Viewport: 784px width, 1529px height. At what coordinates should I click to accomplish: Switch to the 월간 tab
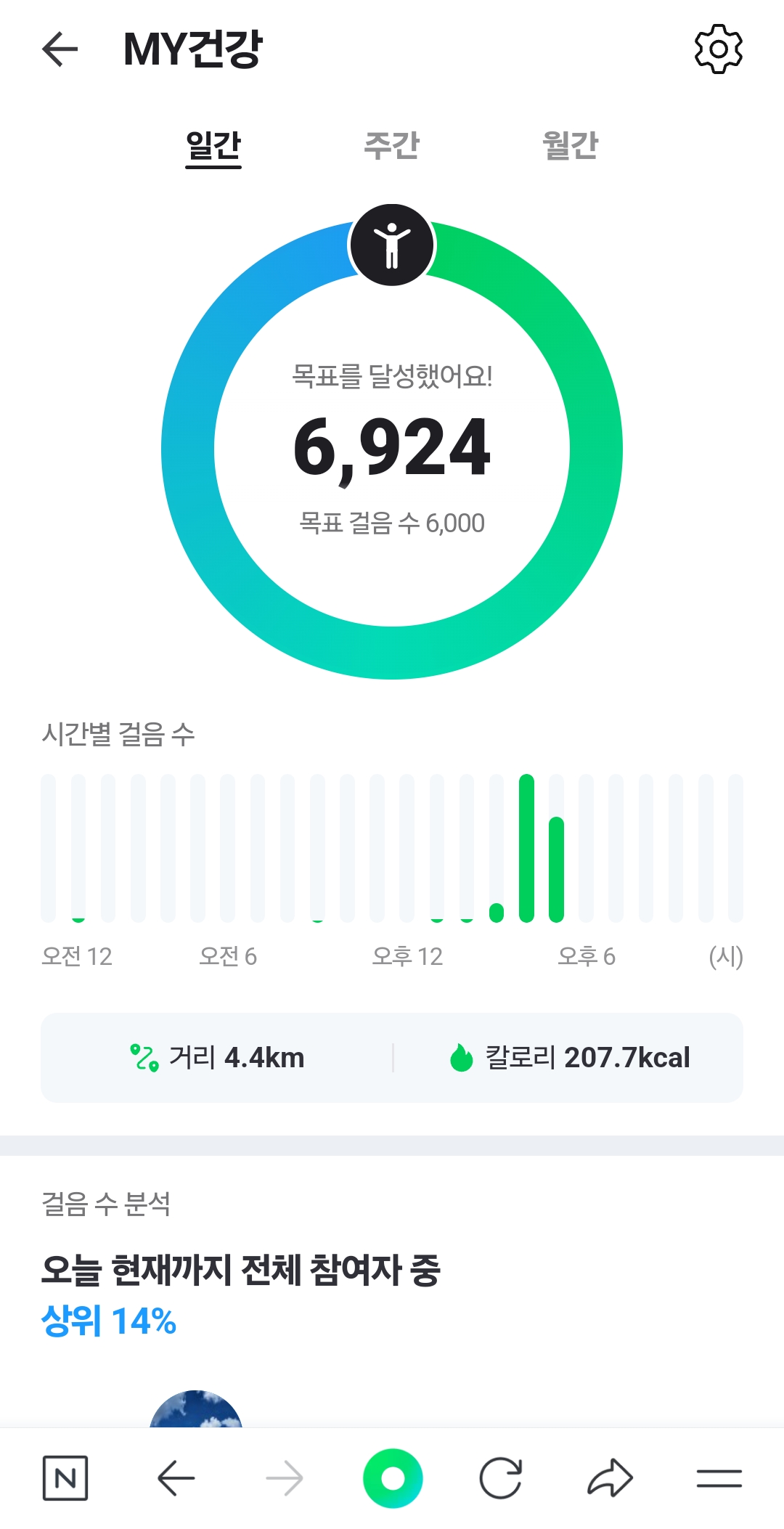coord(571,145)
